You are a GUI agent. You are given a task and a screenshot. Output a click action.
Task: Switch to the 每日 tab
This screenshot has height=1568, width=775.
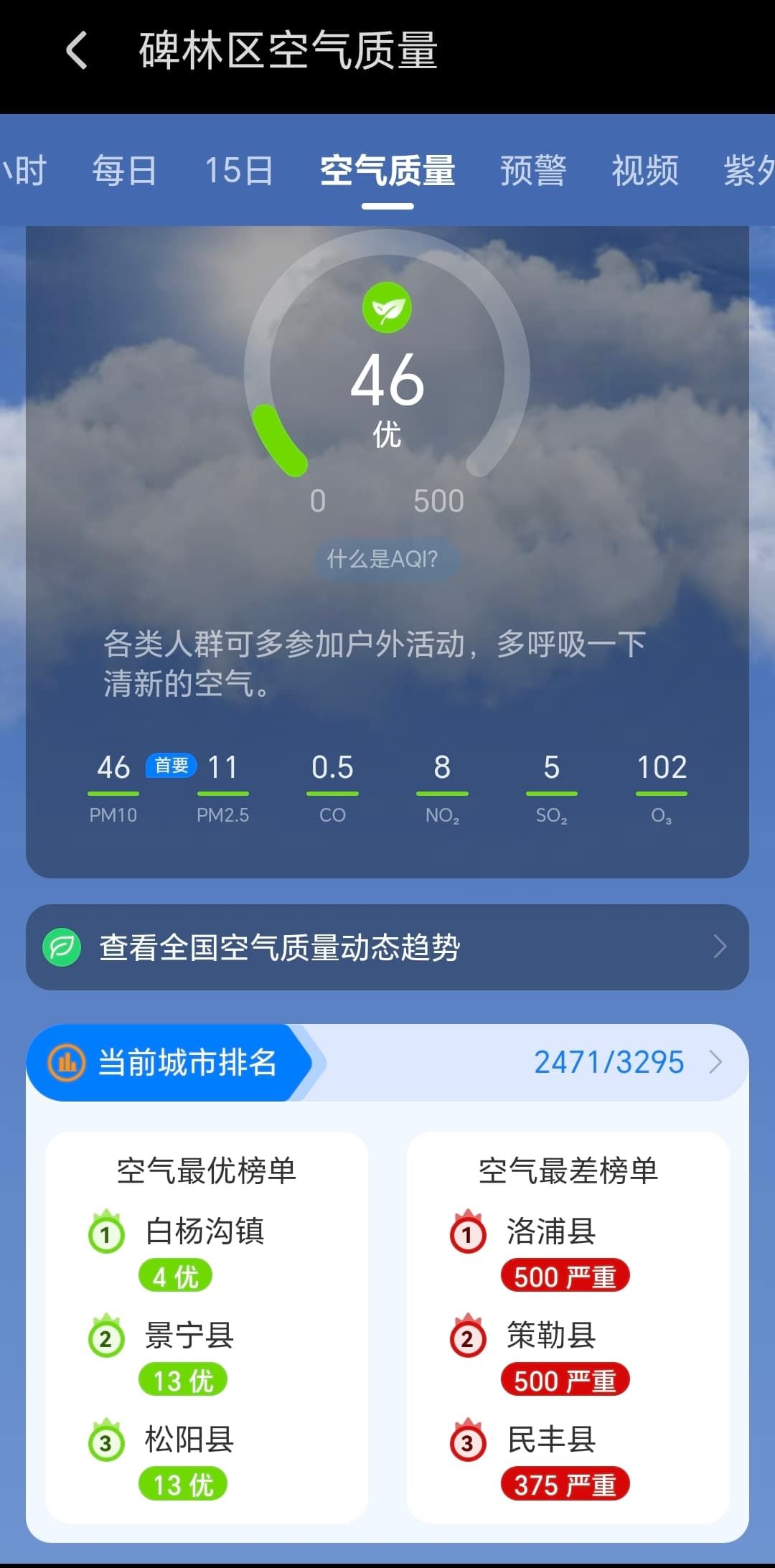pos(124,171)
